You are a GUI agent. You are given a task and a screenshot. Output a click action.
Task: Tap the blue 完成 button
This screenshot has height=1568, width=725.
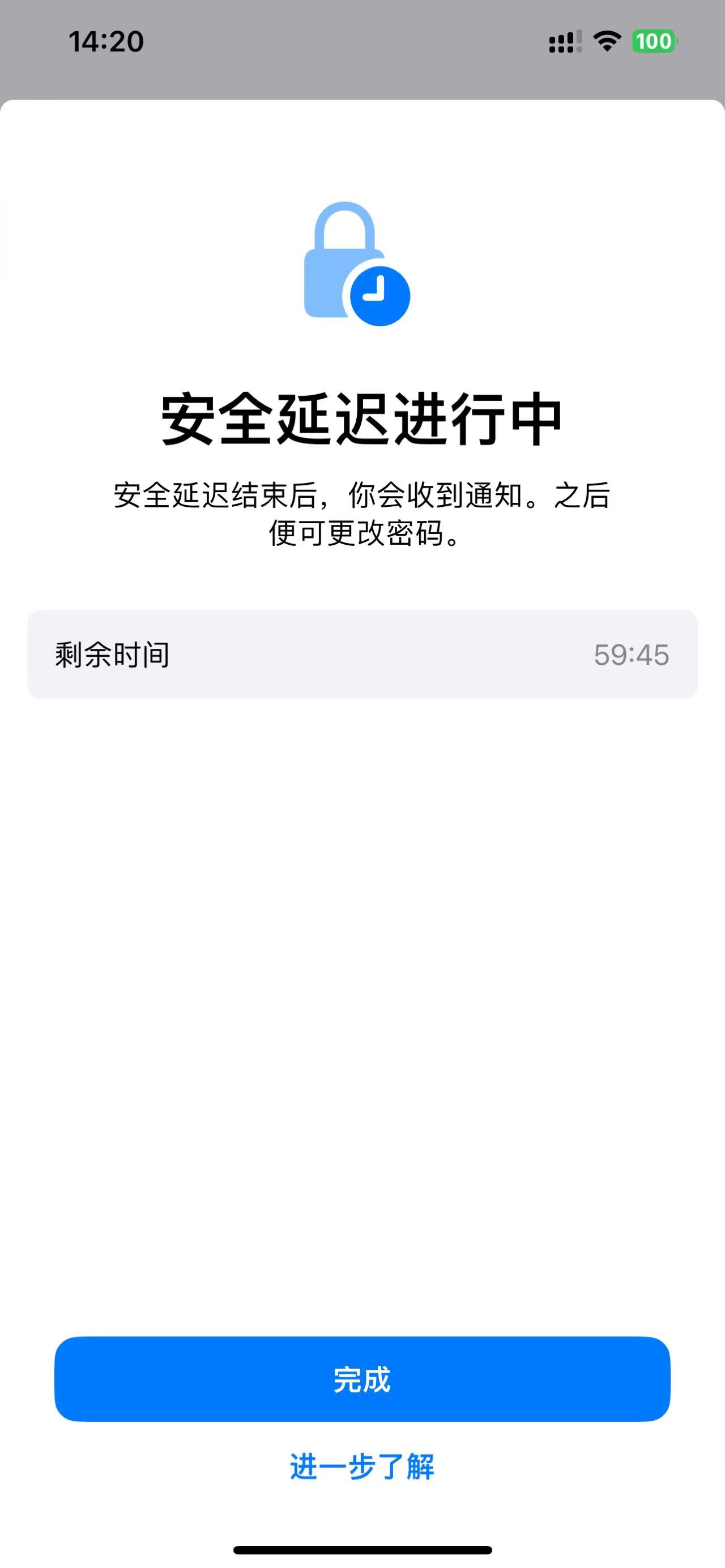tap(362, 1379)
